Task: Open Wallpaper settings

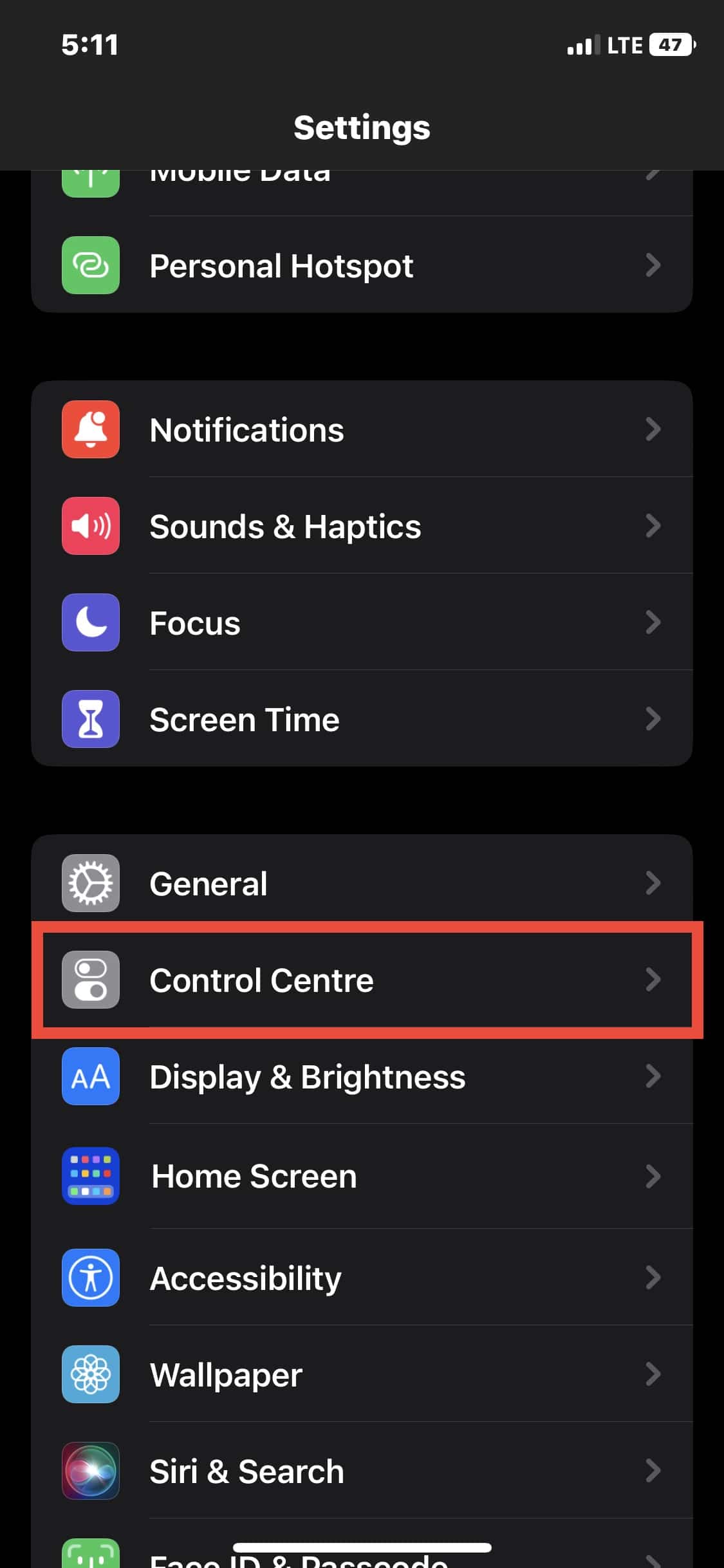Action: (360, 1374)
